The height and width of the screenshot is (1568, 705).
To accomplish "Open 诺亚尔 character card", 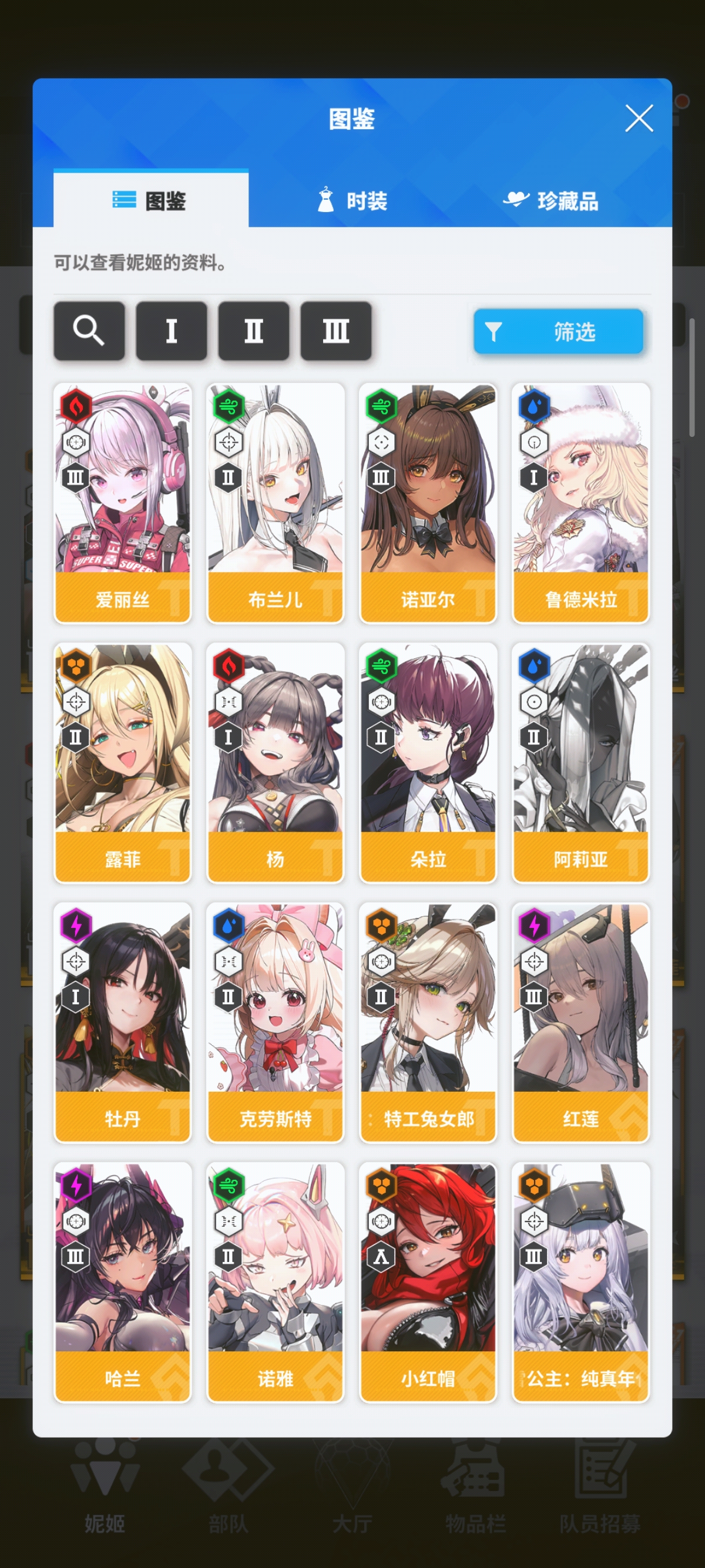I will (428, 502).
